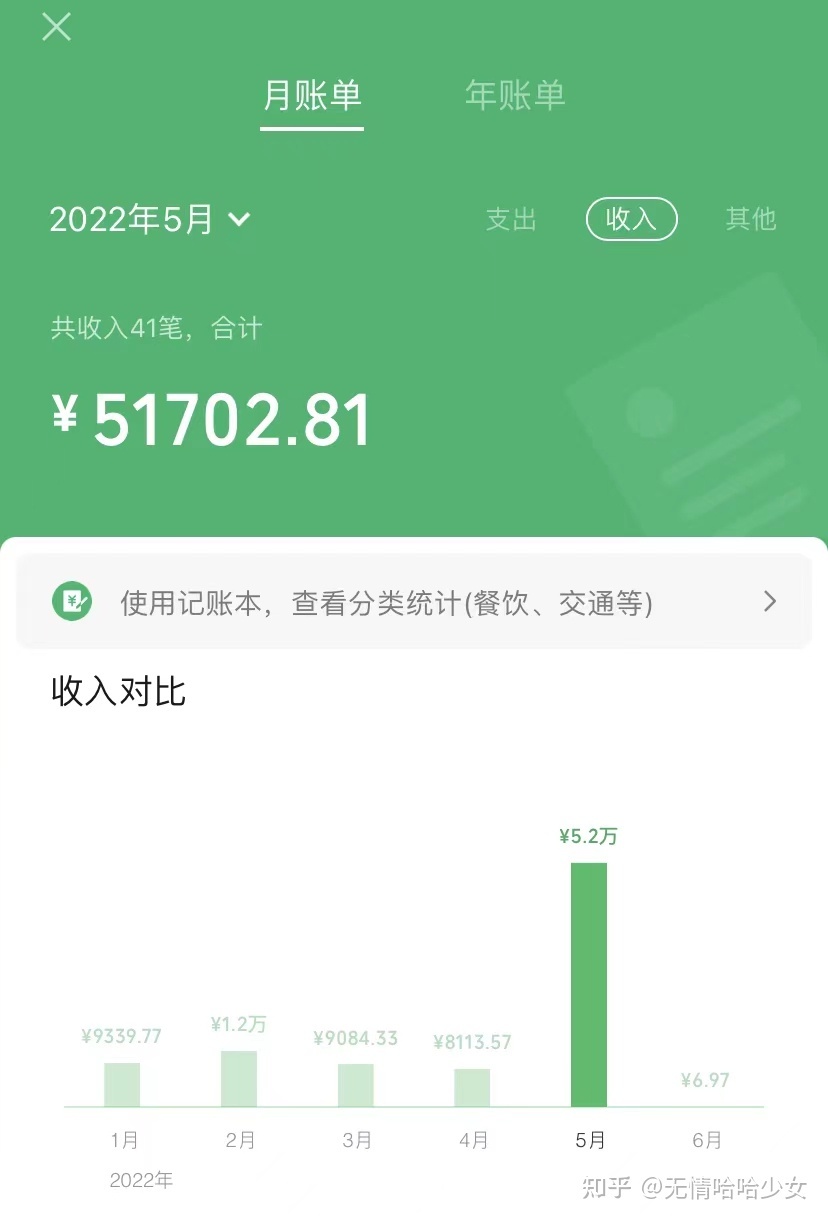
Task: Click the tall May income bar
Action: pos(590,985)
